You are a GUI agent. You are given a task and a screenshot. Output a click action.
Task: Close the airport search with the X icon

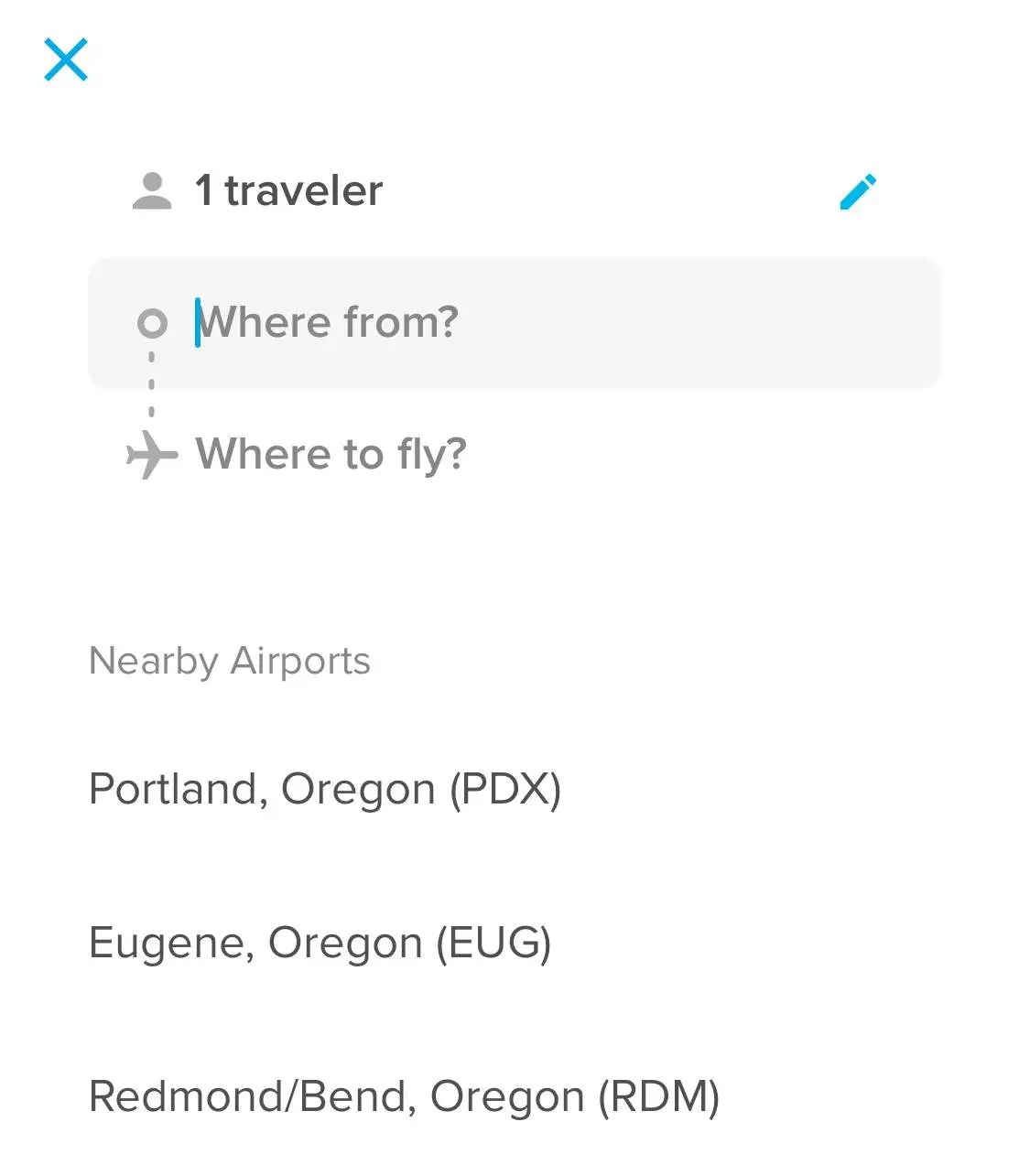[x=65, y=60]
